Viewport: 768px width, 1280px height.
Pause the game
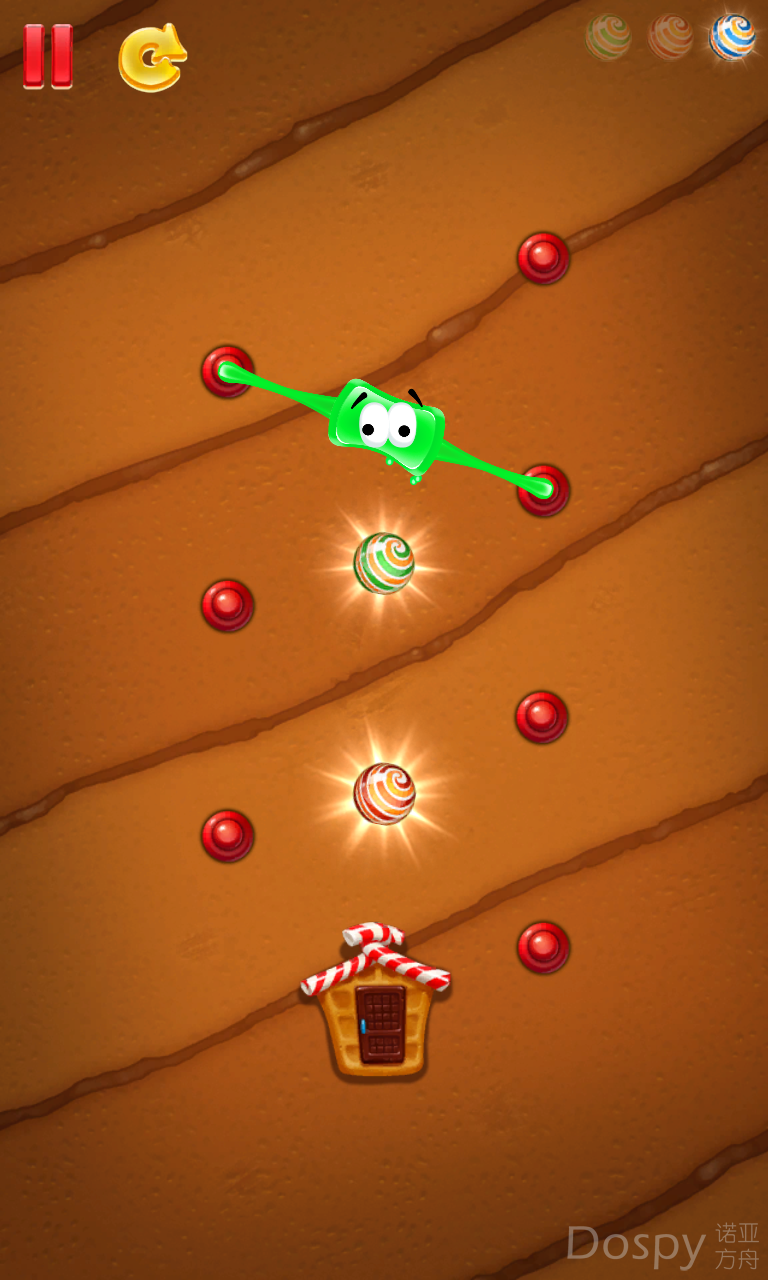click(48, 56)
